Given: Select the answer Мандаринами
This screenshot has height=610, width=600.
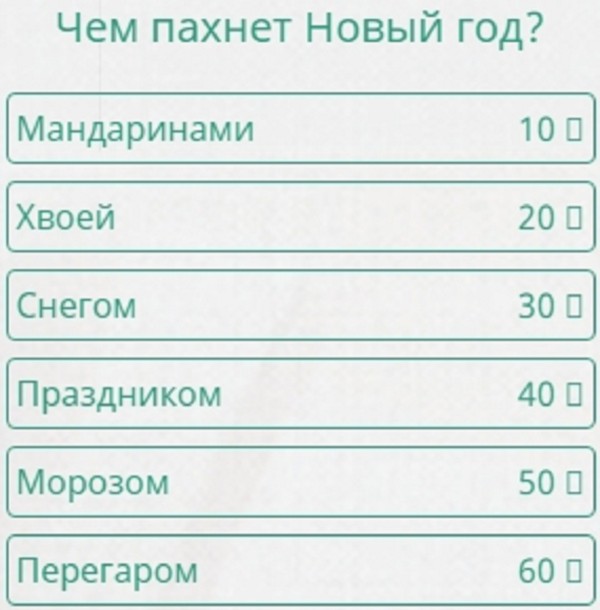Looking at the screenshot, I should point(300,129).
